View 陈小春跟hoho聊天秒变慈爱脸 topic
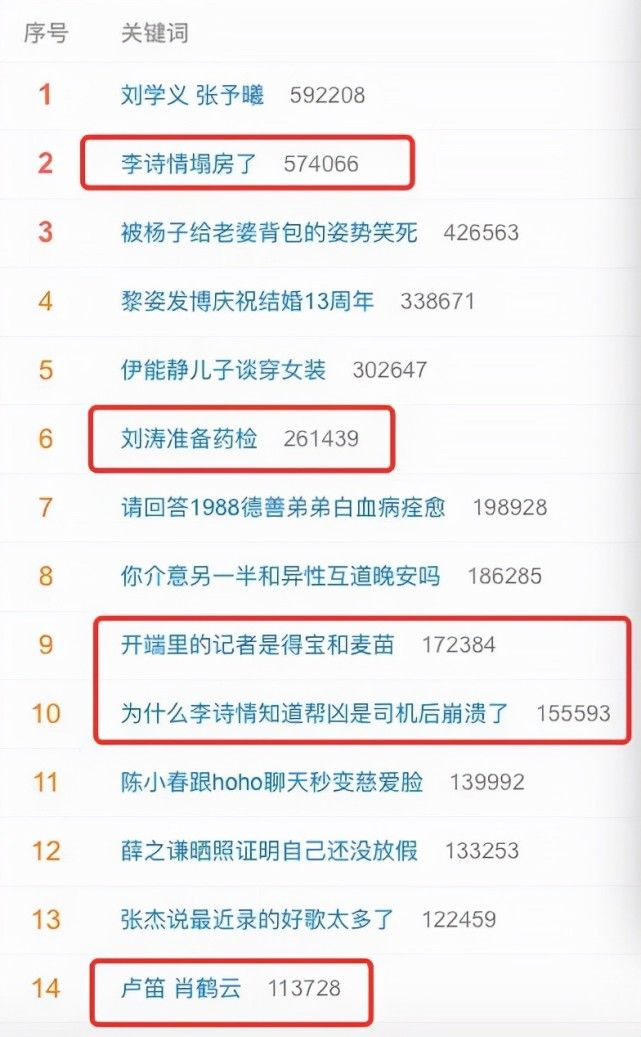 (271, 781)
